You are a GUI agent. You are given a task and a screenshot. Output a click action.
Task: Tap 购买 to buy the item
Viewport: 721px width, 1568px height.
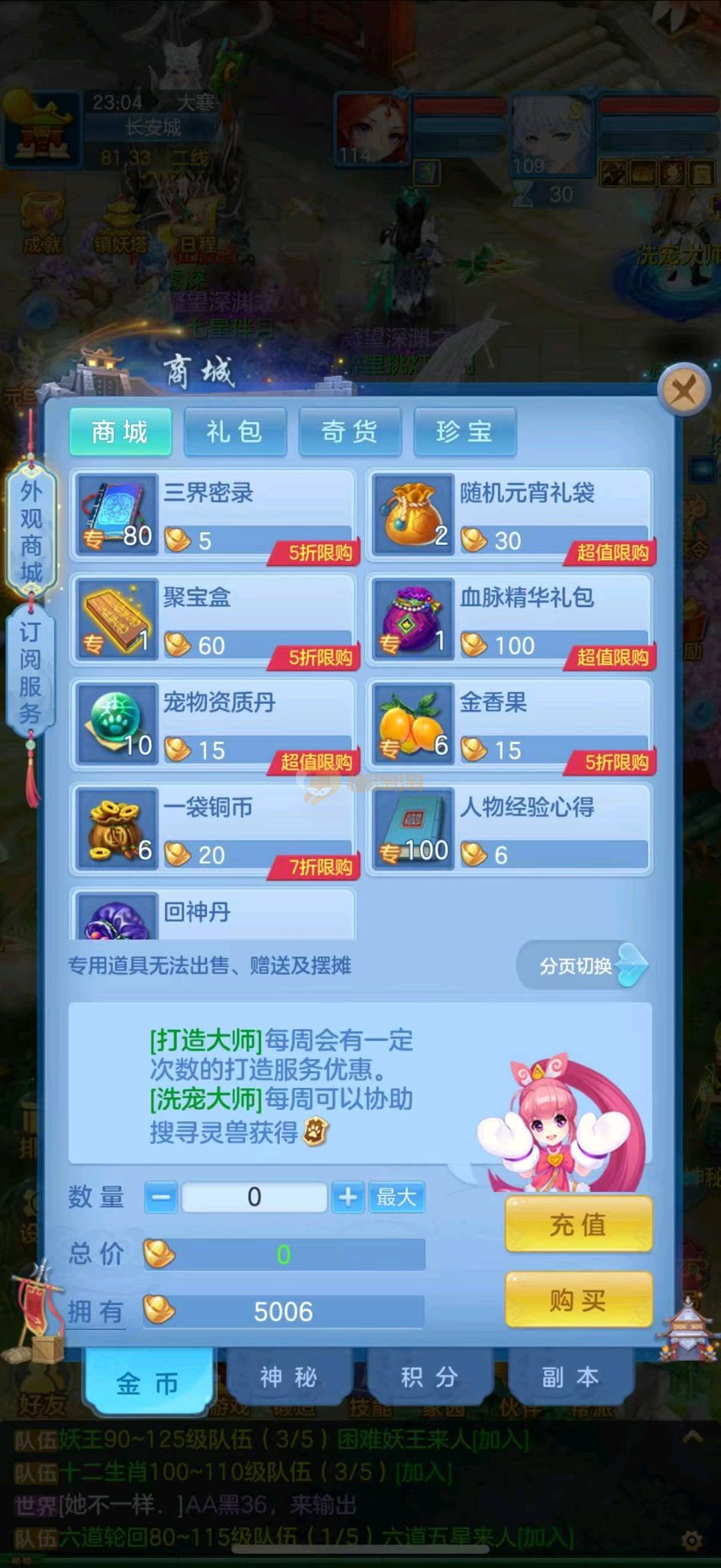[x=578, y=1300]
